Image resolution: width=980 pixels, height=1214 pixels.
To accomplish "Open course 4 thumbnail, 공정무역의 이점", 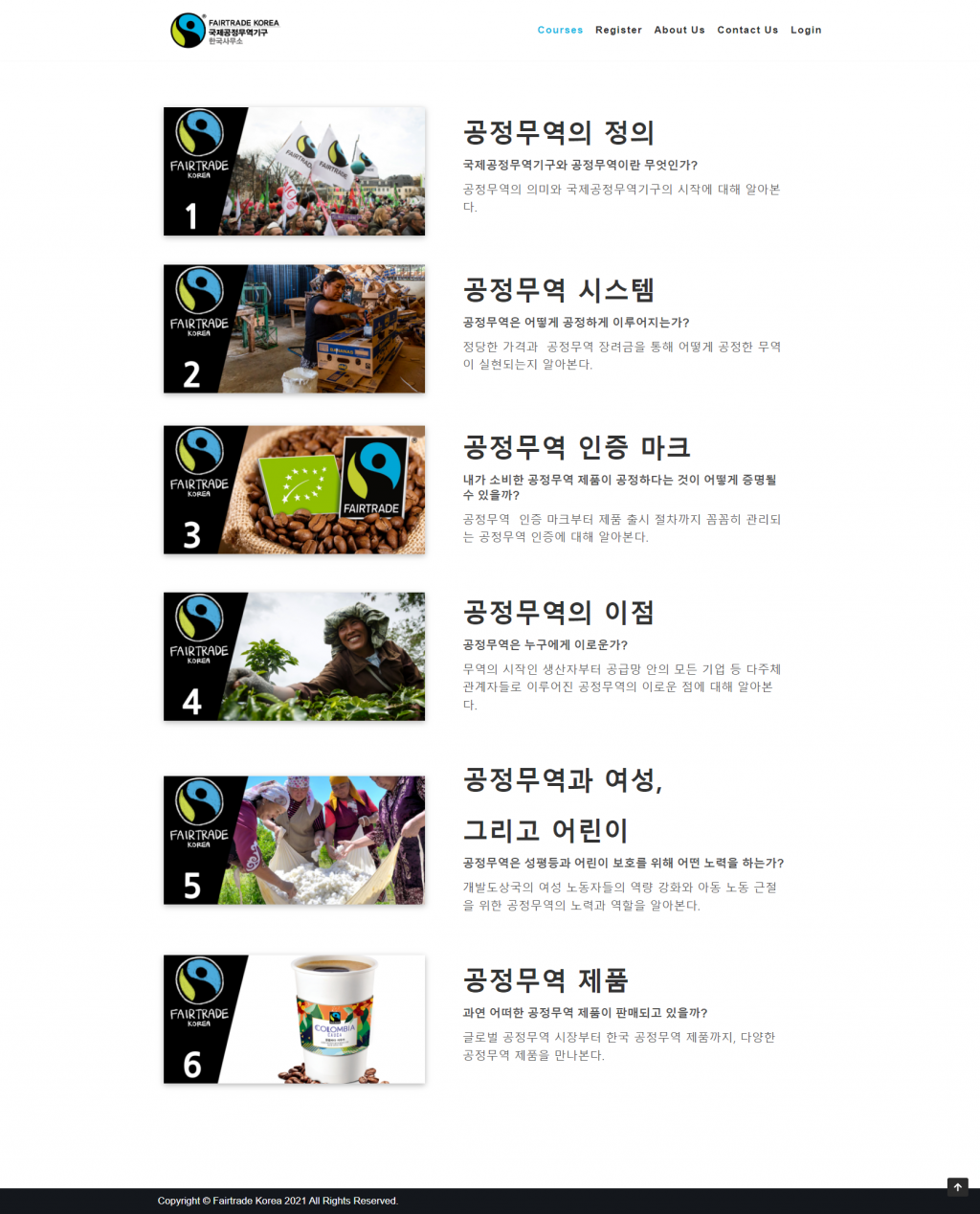I will pos(294,657).
